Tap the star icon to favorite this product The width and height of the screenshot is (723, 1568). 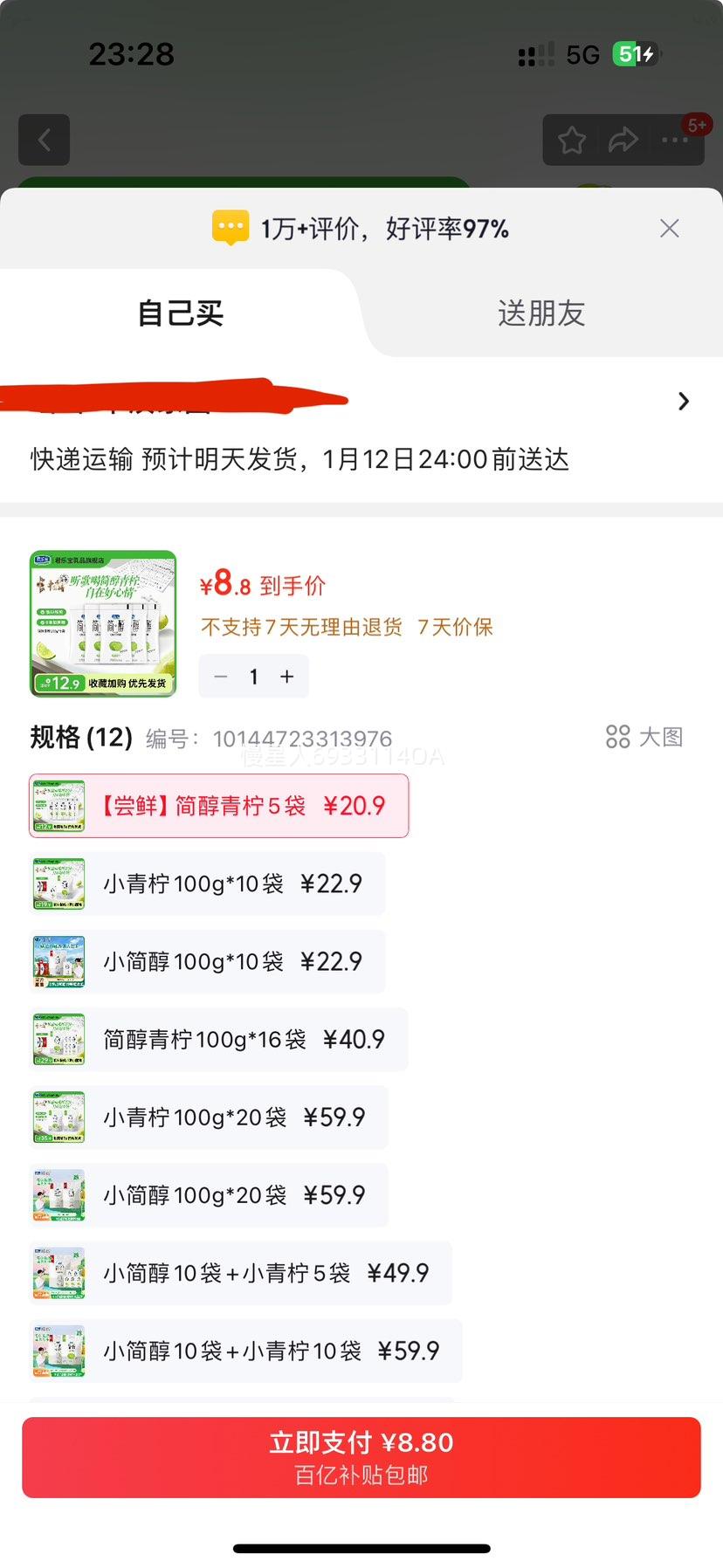(x=572, y=140)
